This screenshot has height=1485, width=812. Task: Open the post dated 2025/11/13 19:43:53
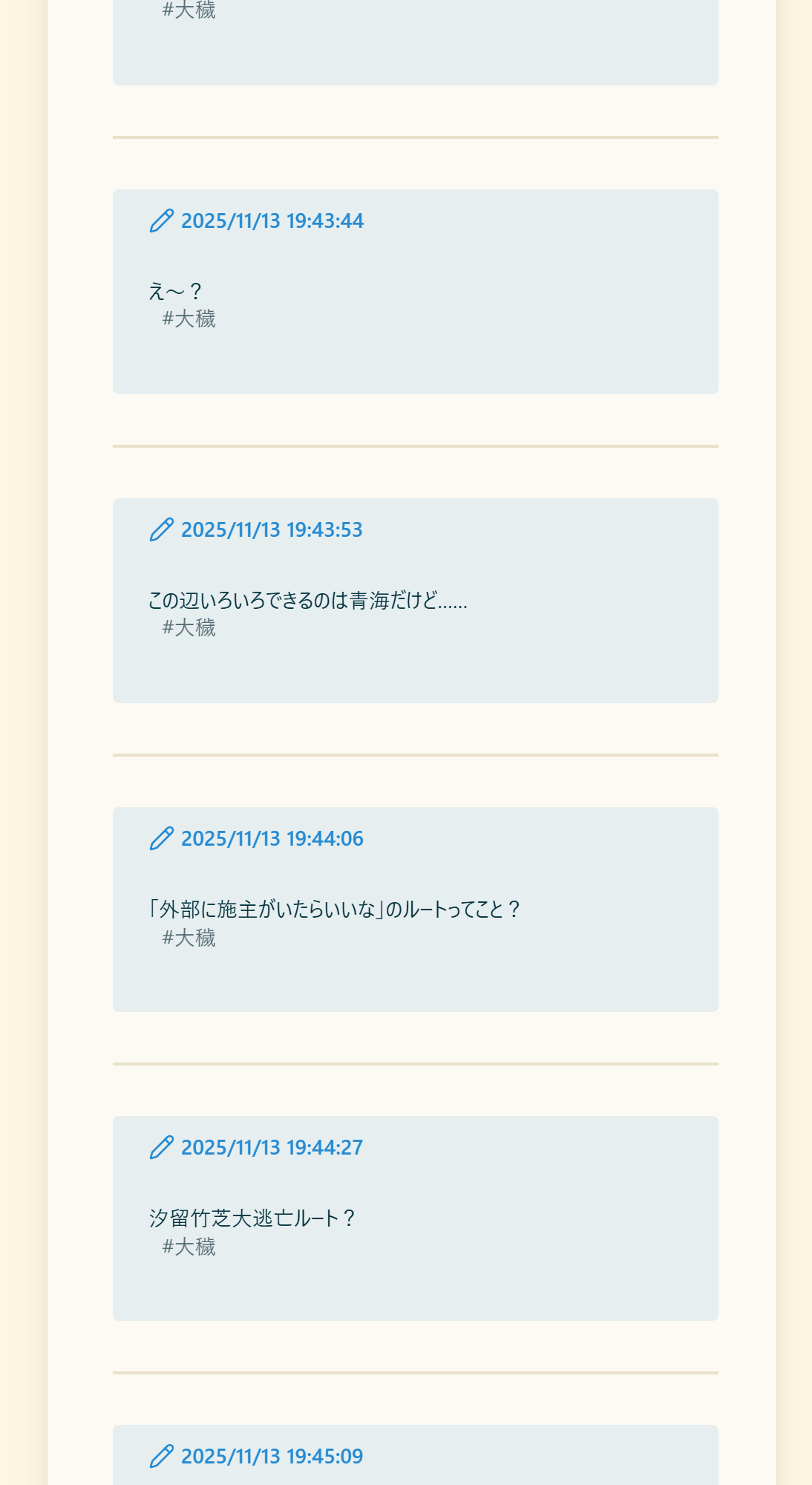(x=272, y=530)
